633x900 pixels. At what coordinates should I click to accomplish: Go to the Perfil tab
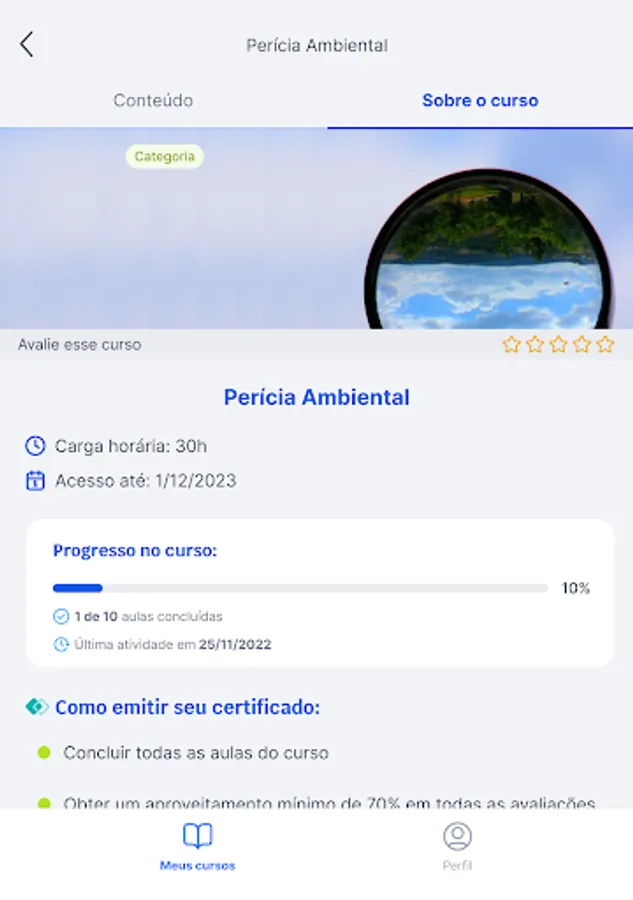pyautogui.click(x=457, y=846)
